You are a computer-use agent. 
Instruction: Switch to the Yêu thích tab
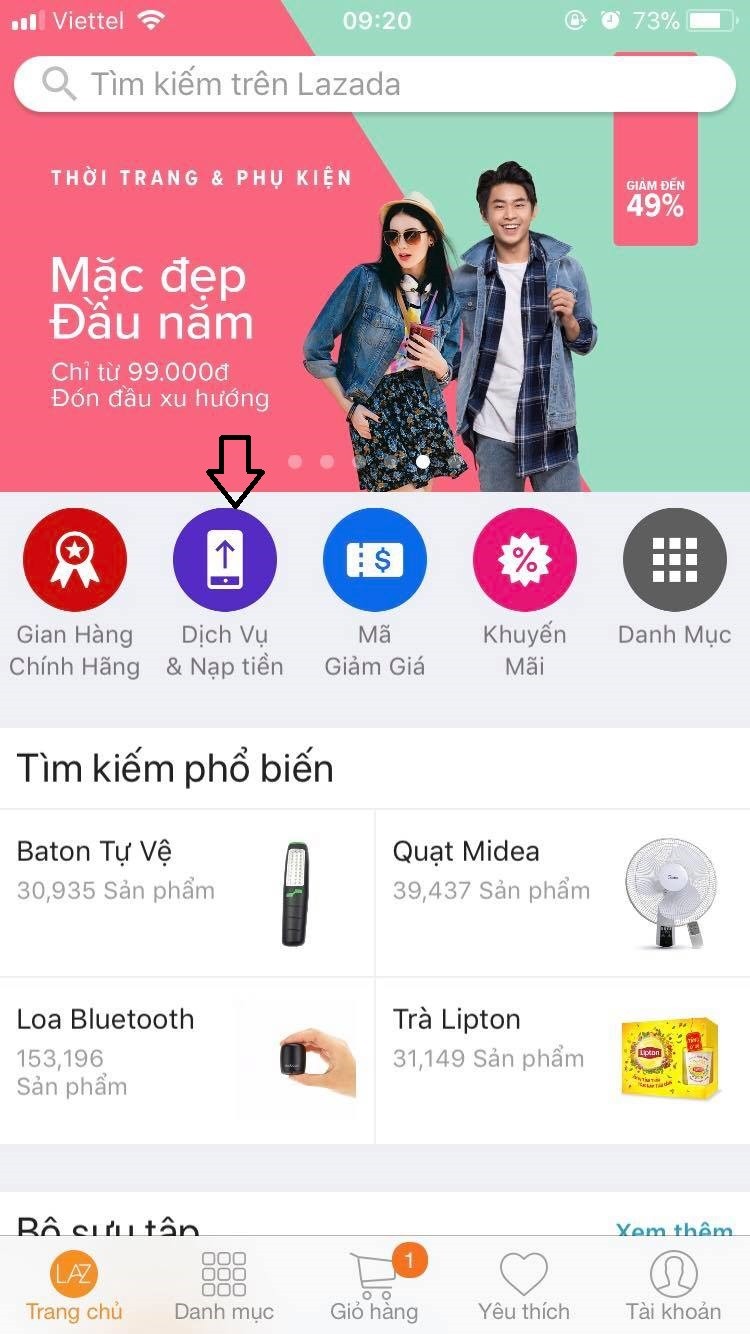(x=524, y=1287)
